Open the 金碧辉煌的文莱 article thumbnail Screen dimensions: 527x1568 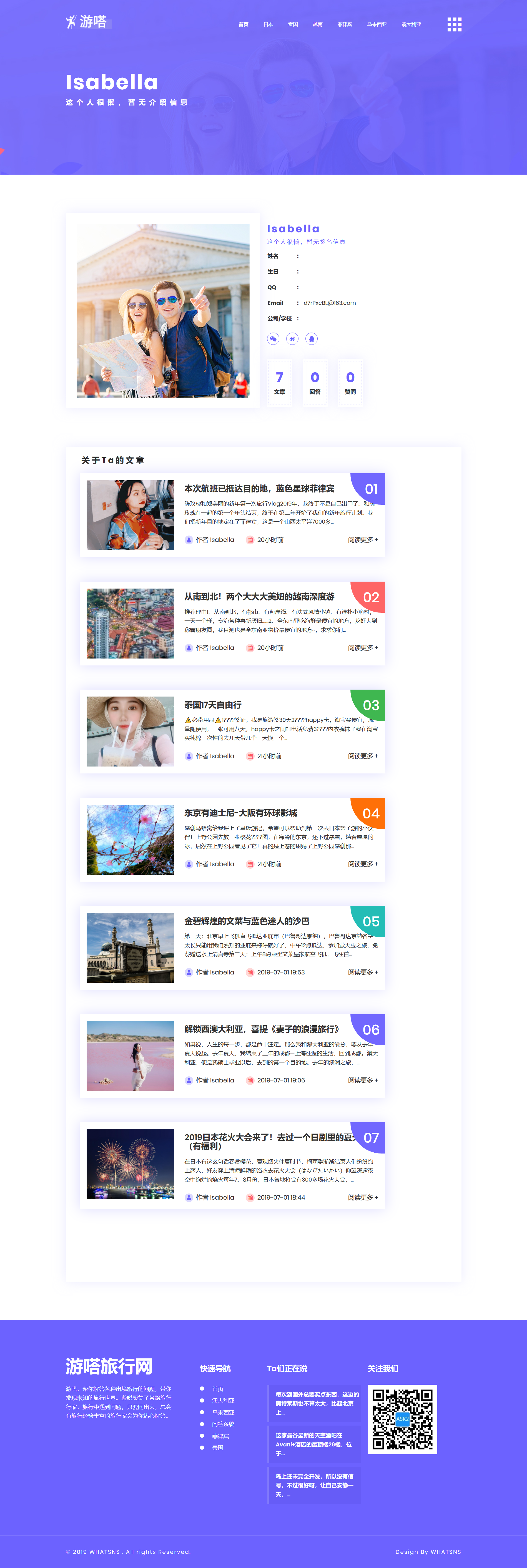pyautogui.click(x=130, y=947)
